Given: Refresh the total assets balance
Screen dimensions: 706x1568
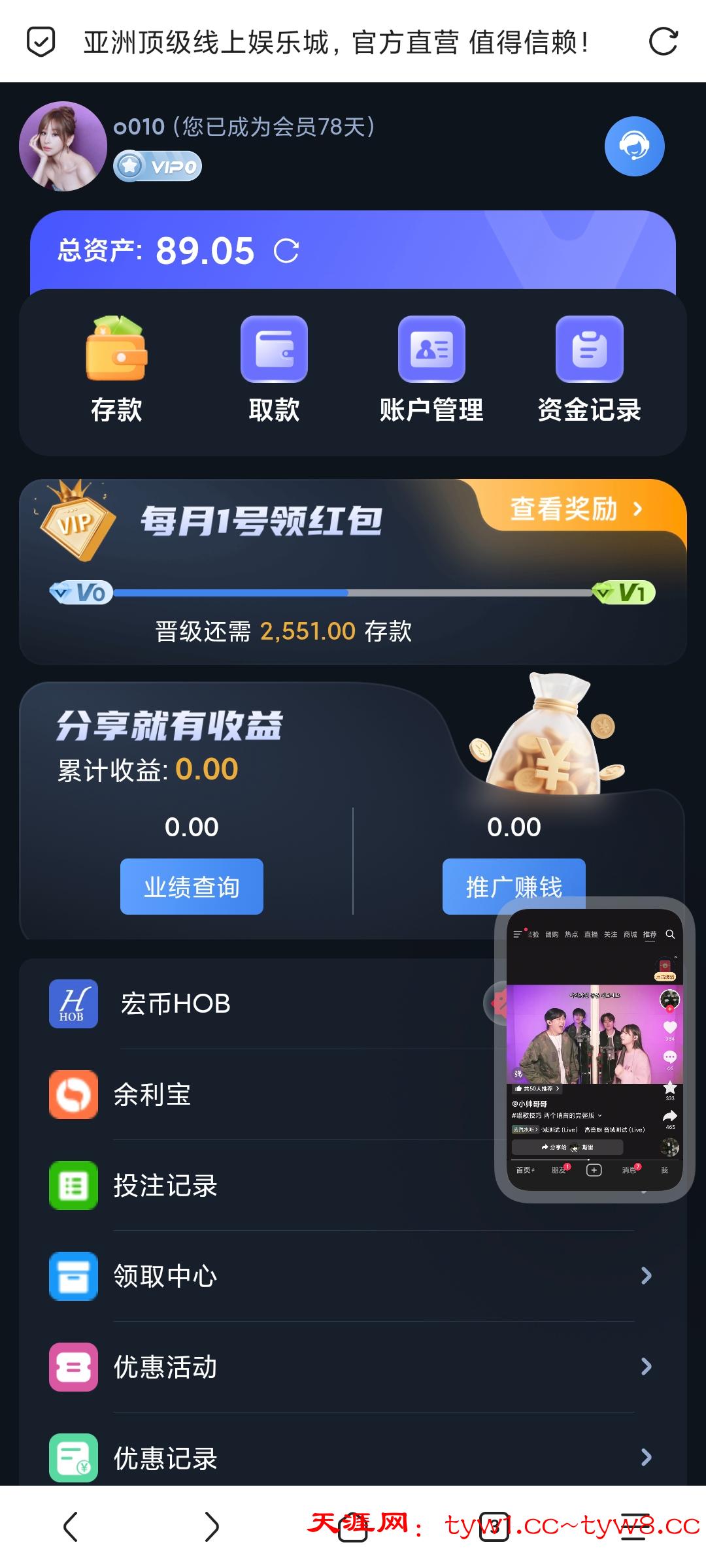Looking at the screenshot, I should coord(286,252).
